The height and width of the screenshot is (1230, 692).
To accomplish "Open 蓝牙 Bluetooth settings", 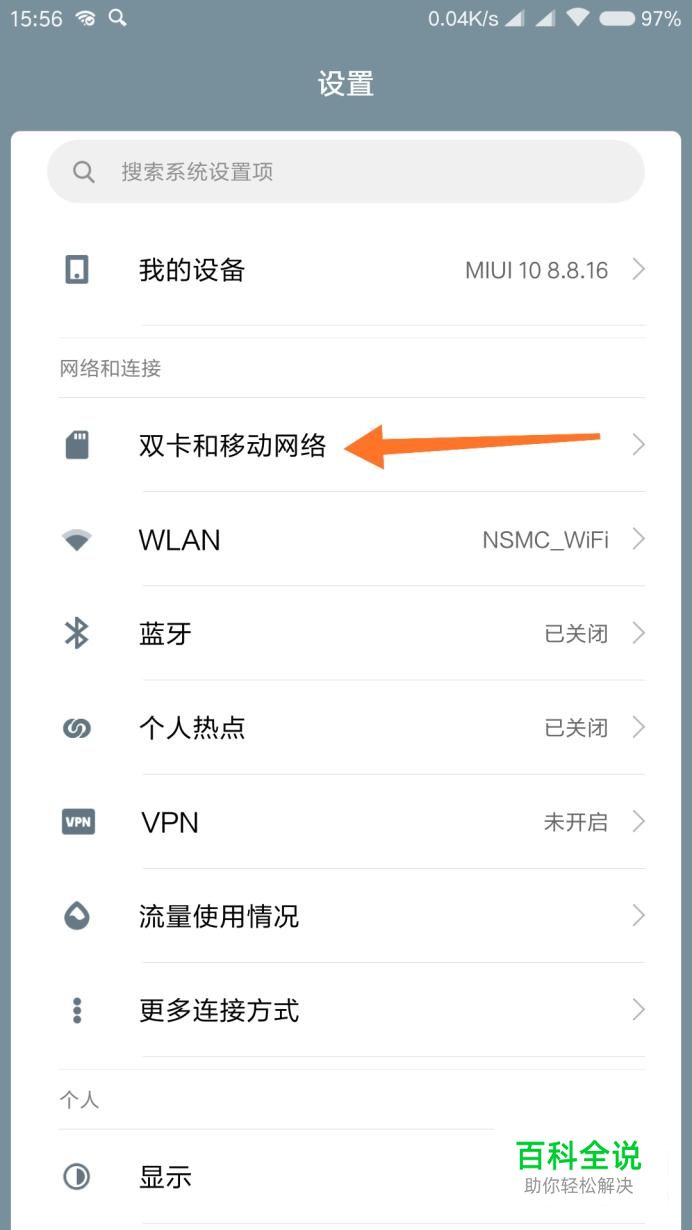I will (345, 634).
